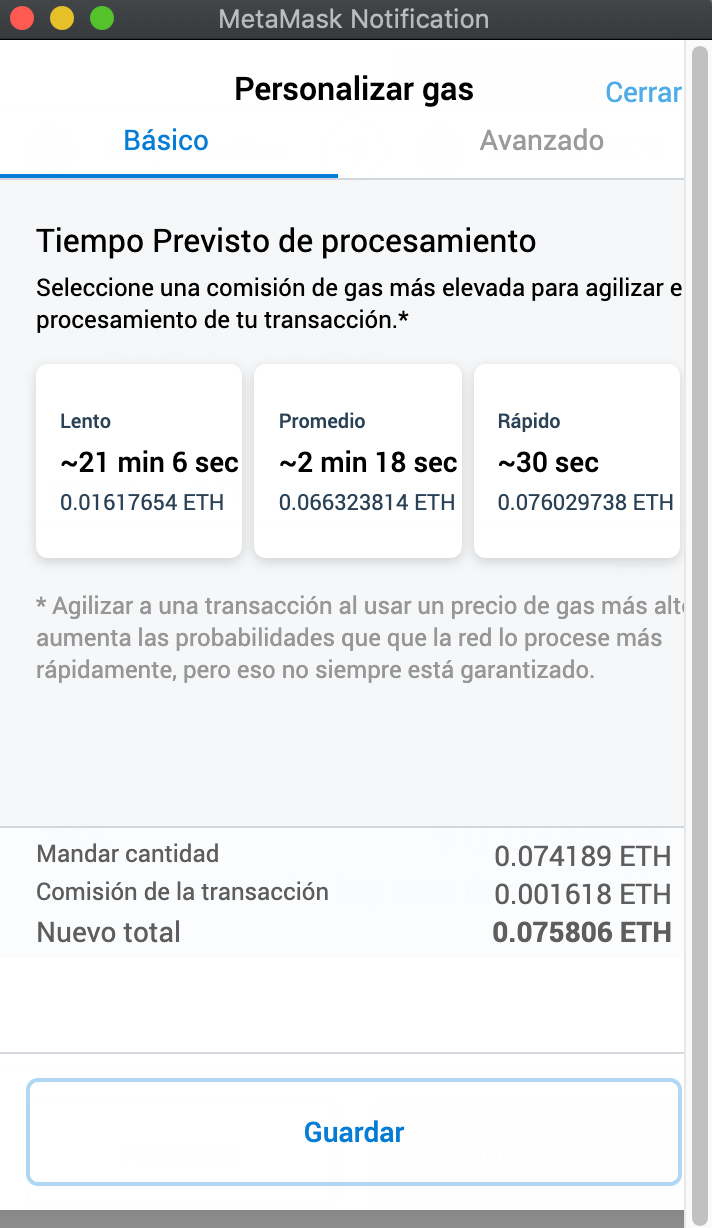Select the Básico tab
The height and width of the screenshot is (1228, 712).
coord(166,140)
